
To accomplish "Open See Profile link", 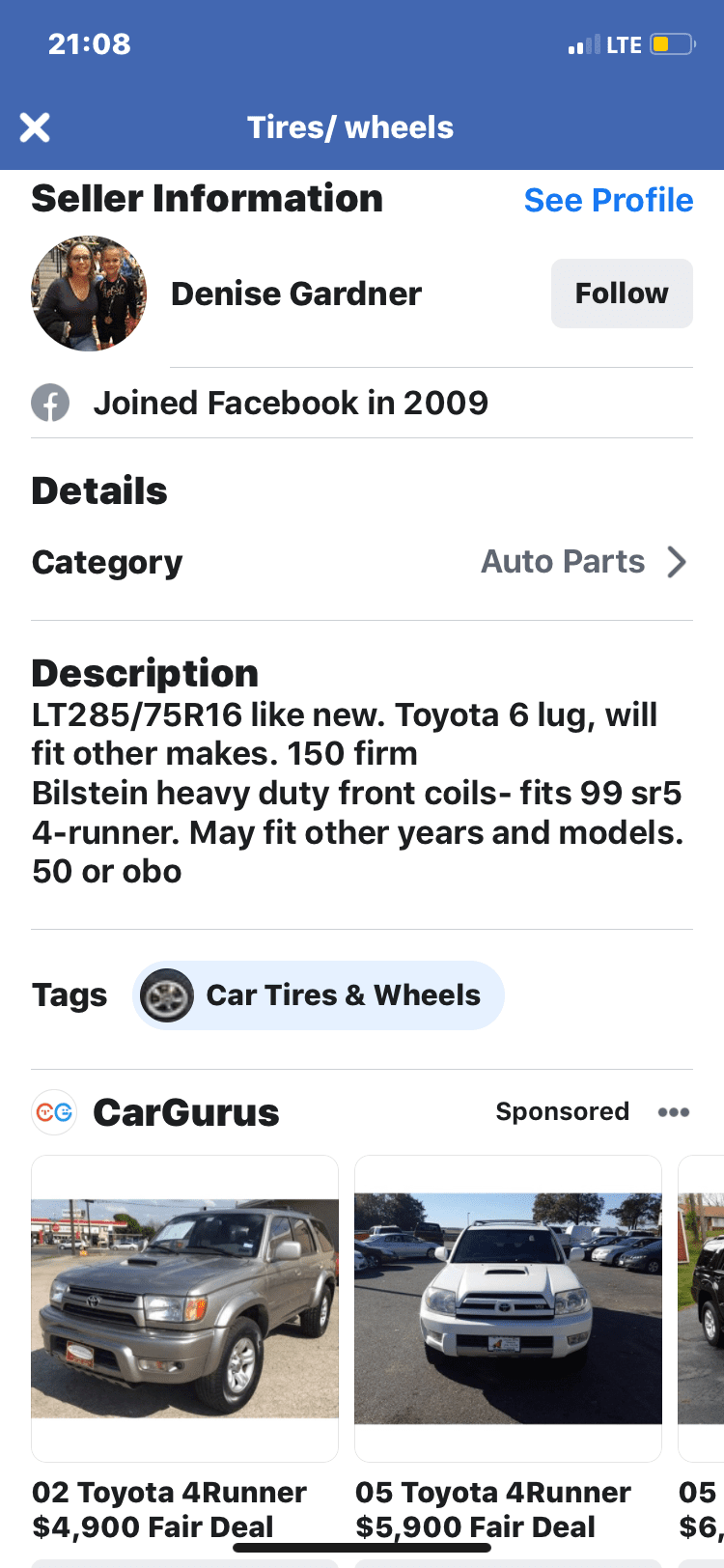I will tap(608, 200).
